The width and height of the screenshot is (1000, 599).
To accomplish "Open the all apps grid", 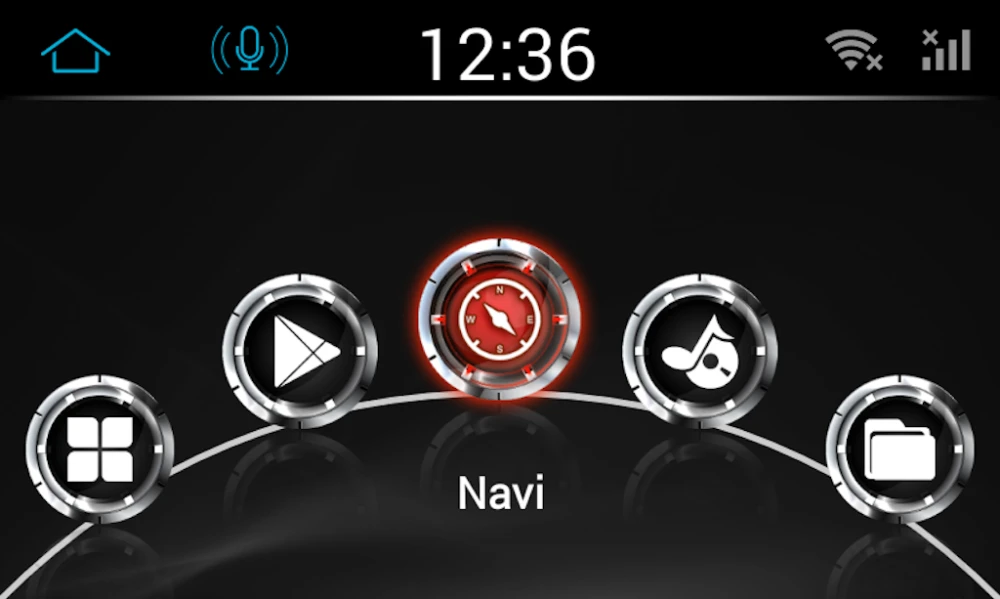I will coord(100,449).
